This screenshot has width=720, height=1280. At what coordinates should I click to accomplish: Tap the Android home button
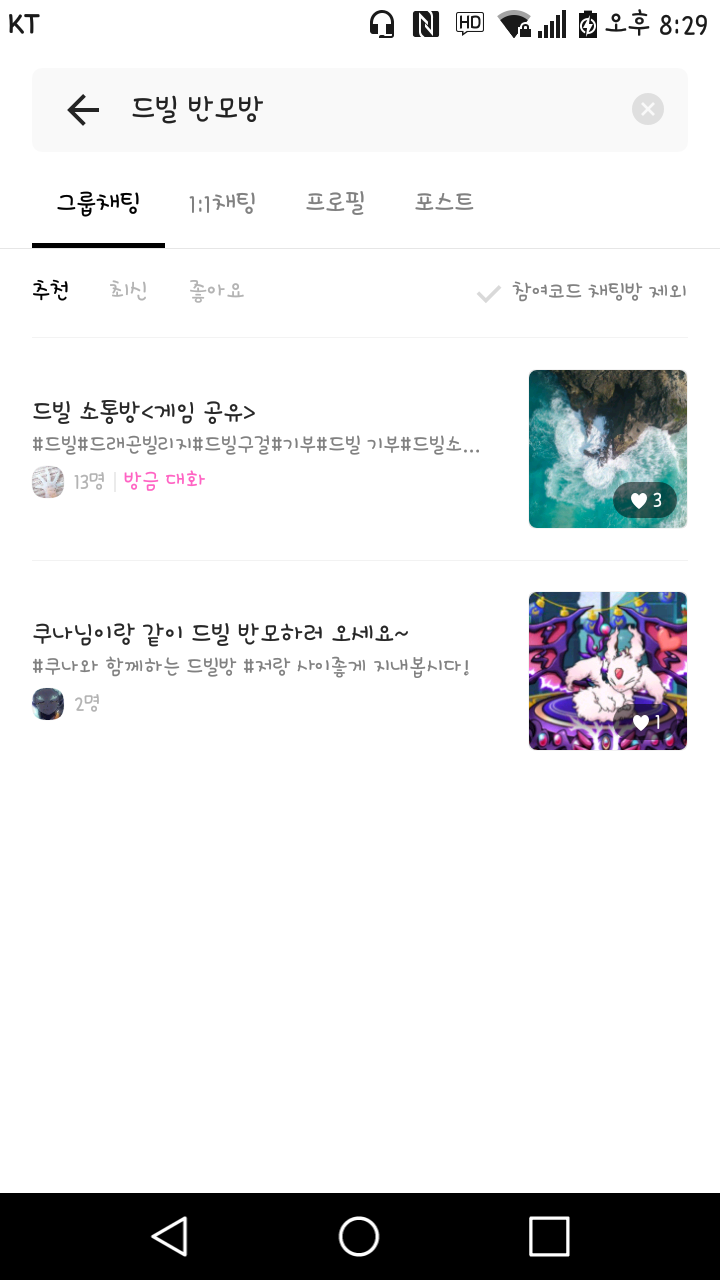point(359,1236)
